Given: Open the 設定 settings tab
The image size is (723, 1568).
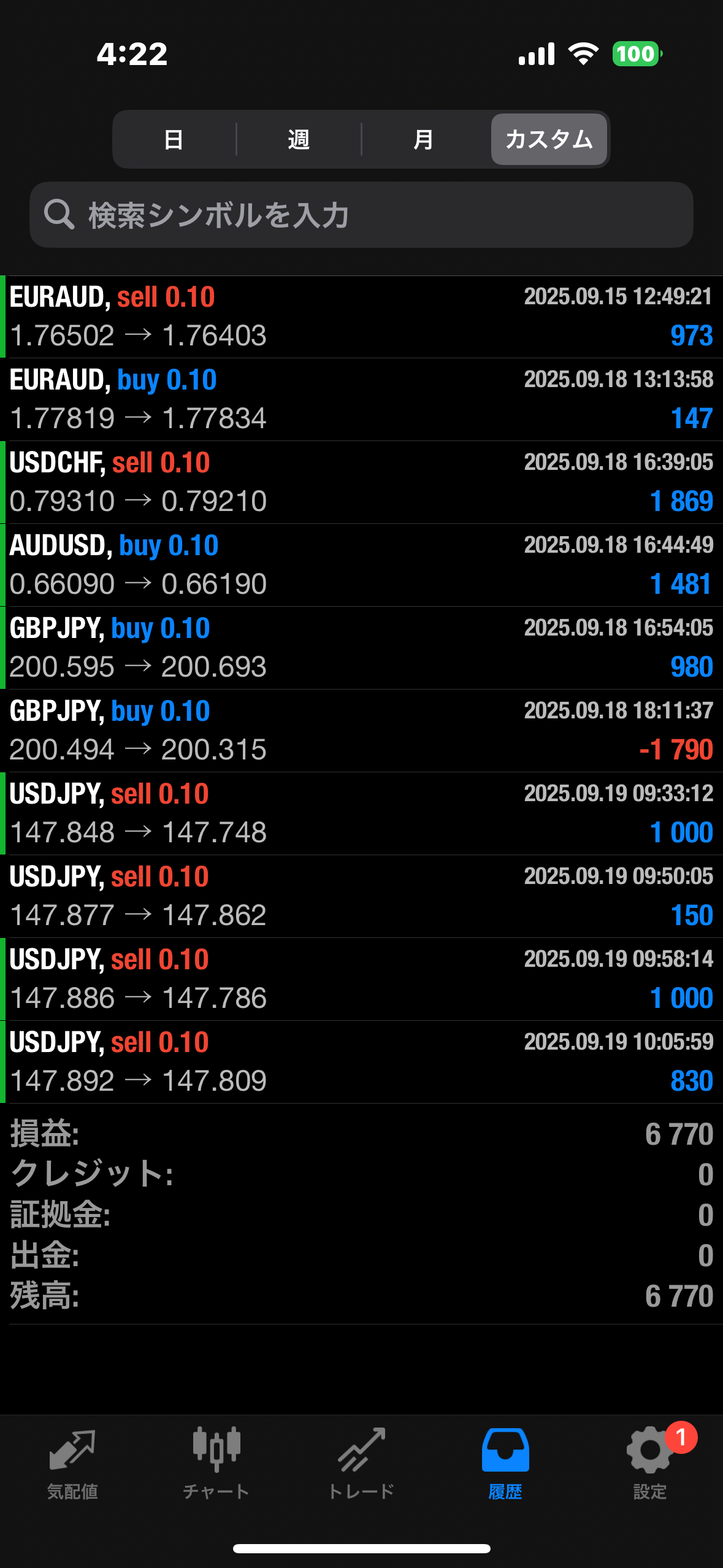Looking at the screenshot, I should tap(650, 1462).
